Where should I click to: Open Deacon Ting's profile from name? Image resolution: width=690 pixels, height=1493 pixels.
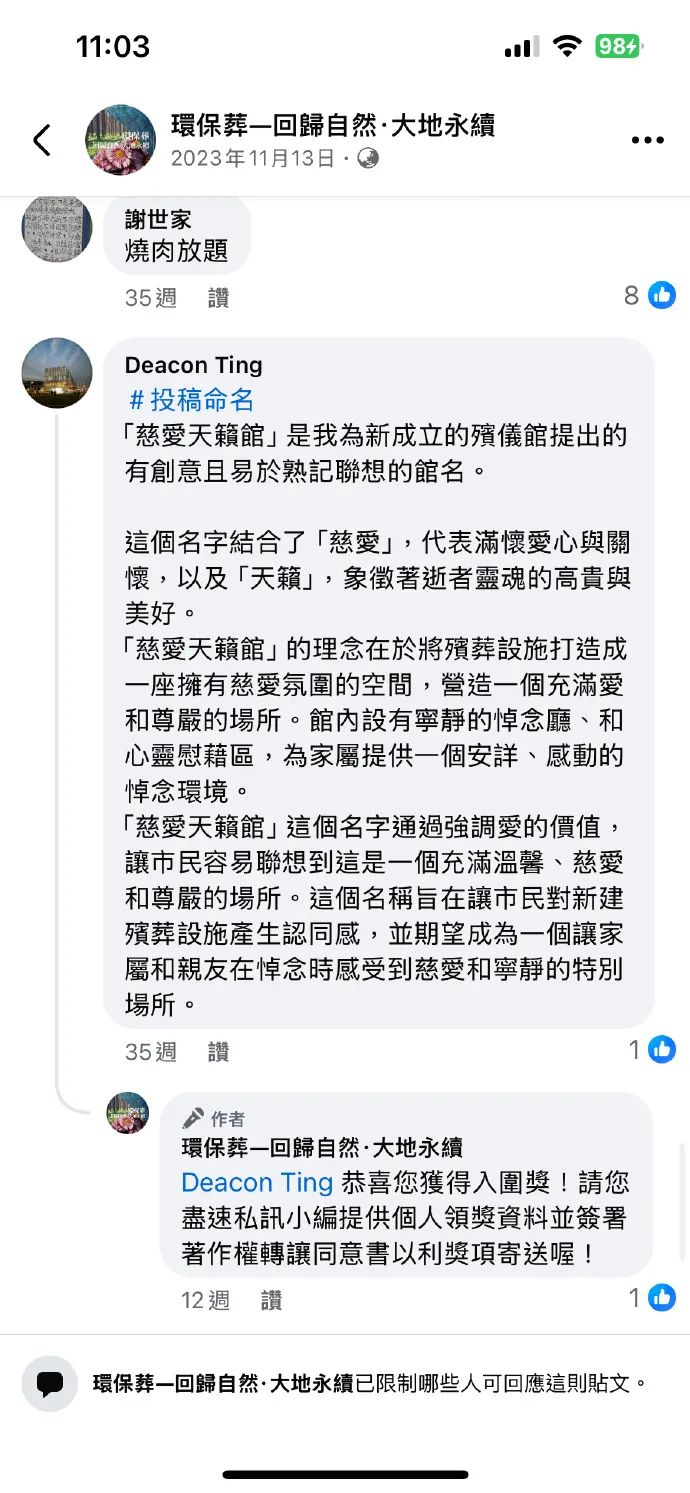(193, 366)
